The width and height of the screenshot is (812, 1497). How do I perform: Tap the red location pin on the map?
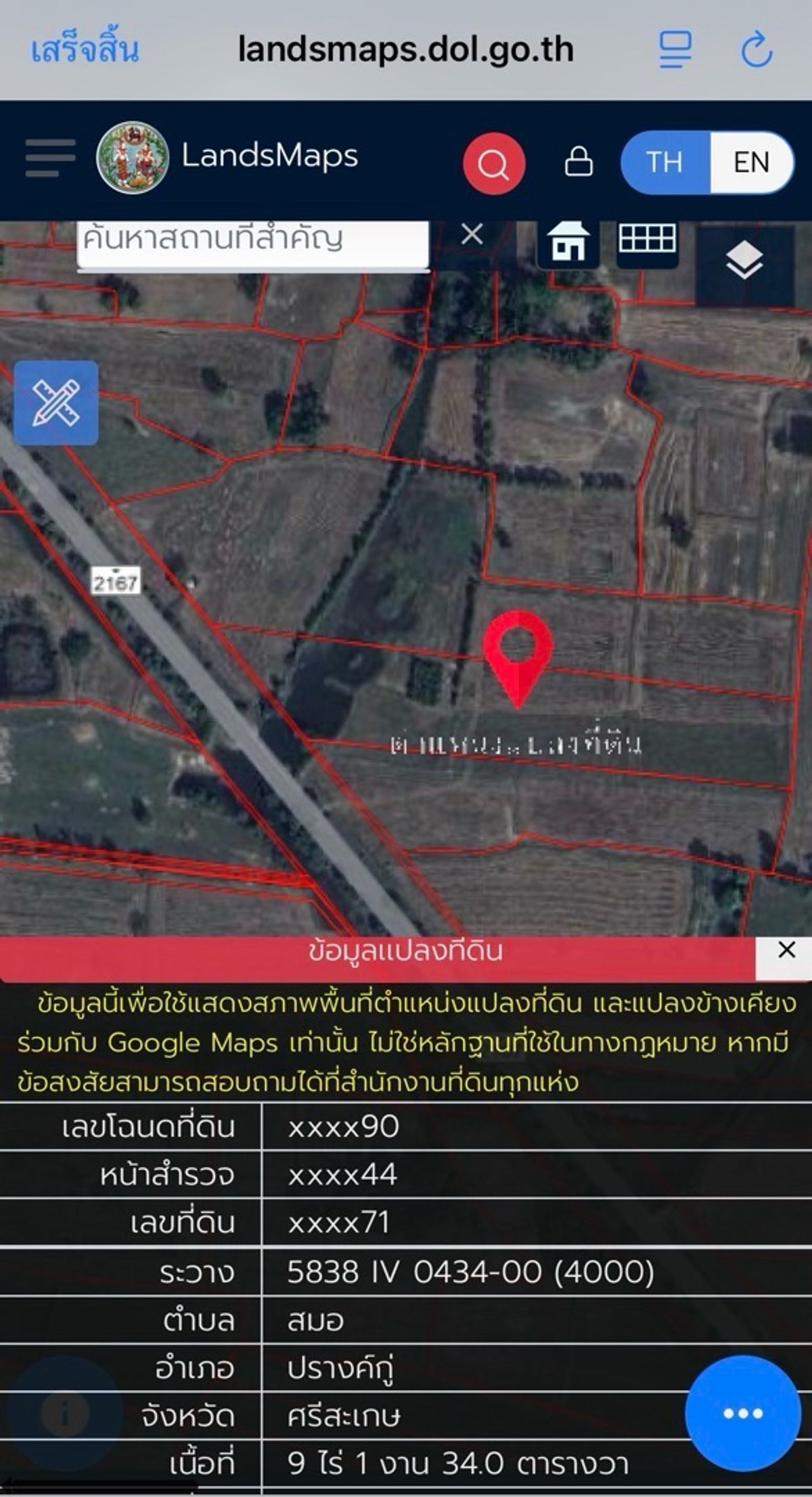pos(518,651)
